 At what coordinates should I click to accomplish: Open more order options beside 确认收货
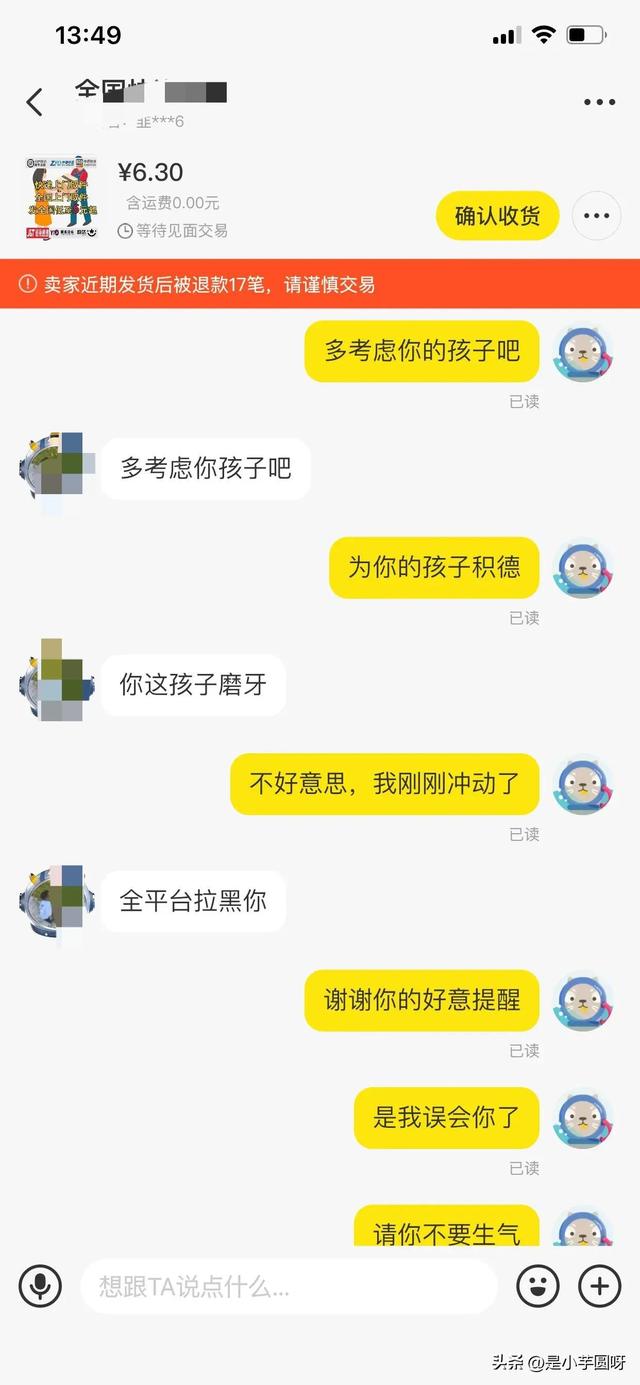[x=596, y=215]
